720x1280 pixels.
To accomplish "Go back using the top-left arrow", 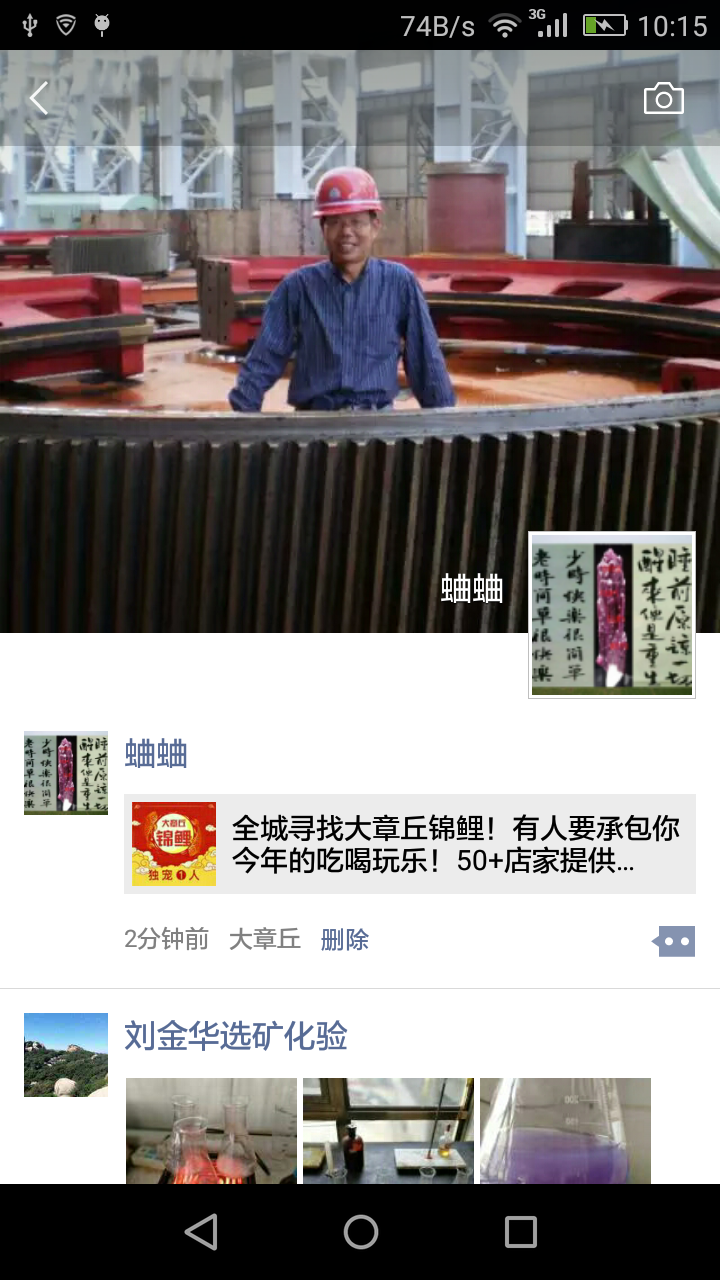I will tap(39, 99).
